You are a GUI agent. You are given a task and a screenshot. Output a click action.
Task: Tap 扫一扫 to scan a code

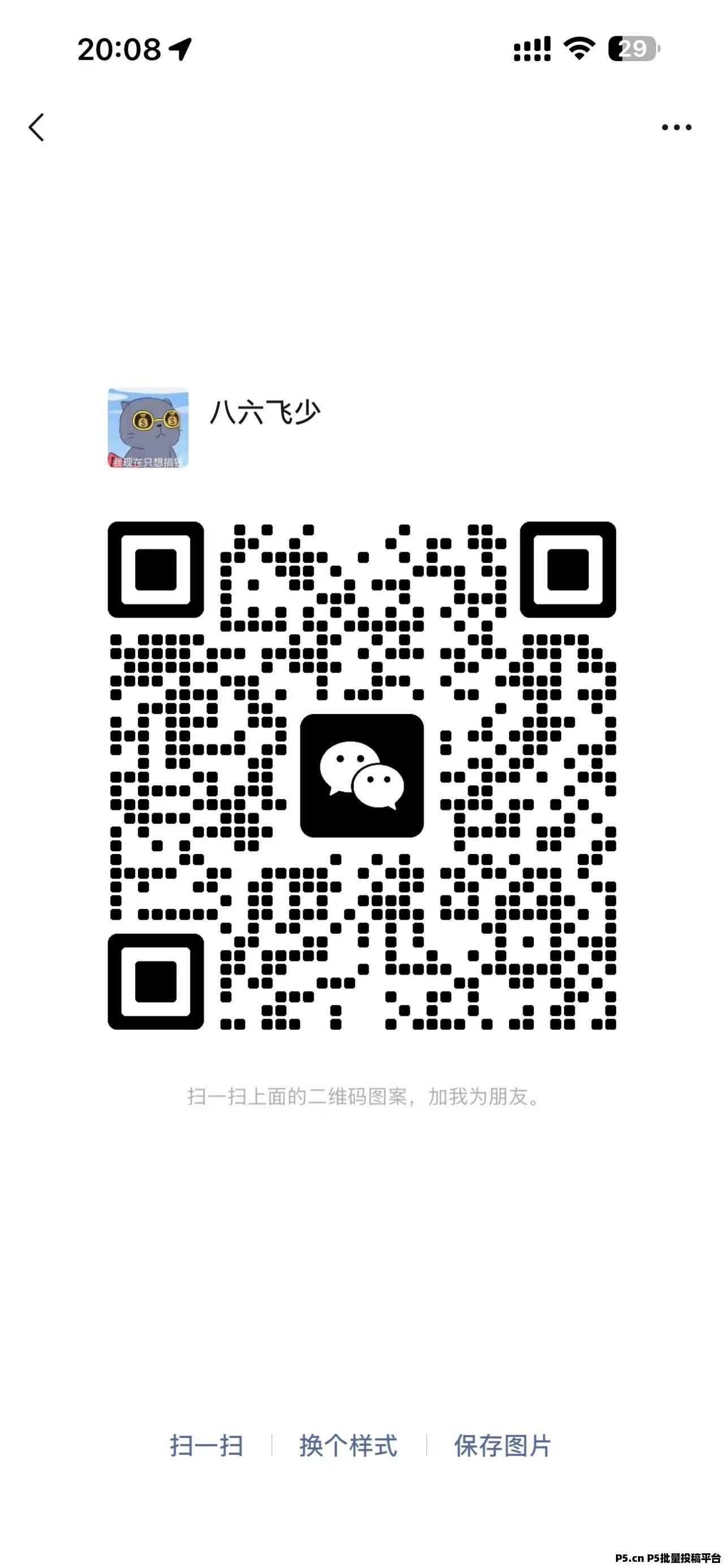click(206, 1446)
